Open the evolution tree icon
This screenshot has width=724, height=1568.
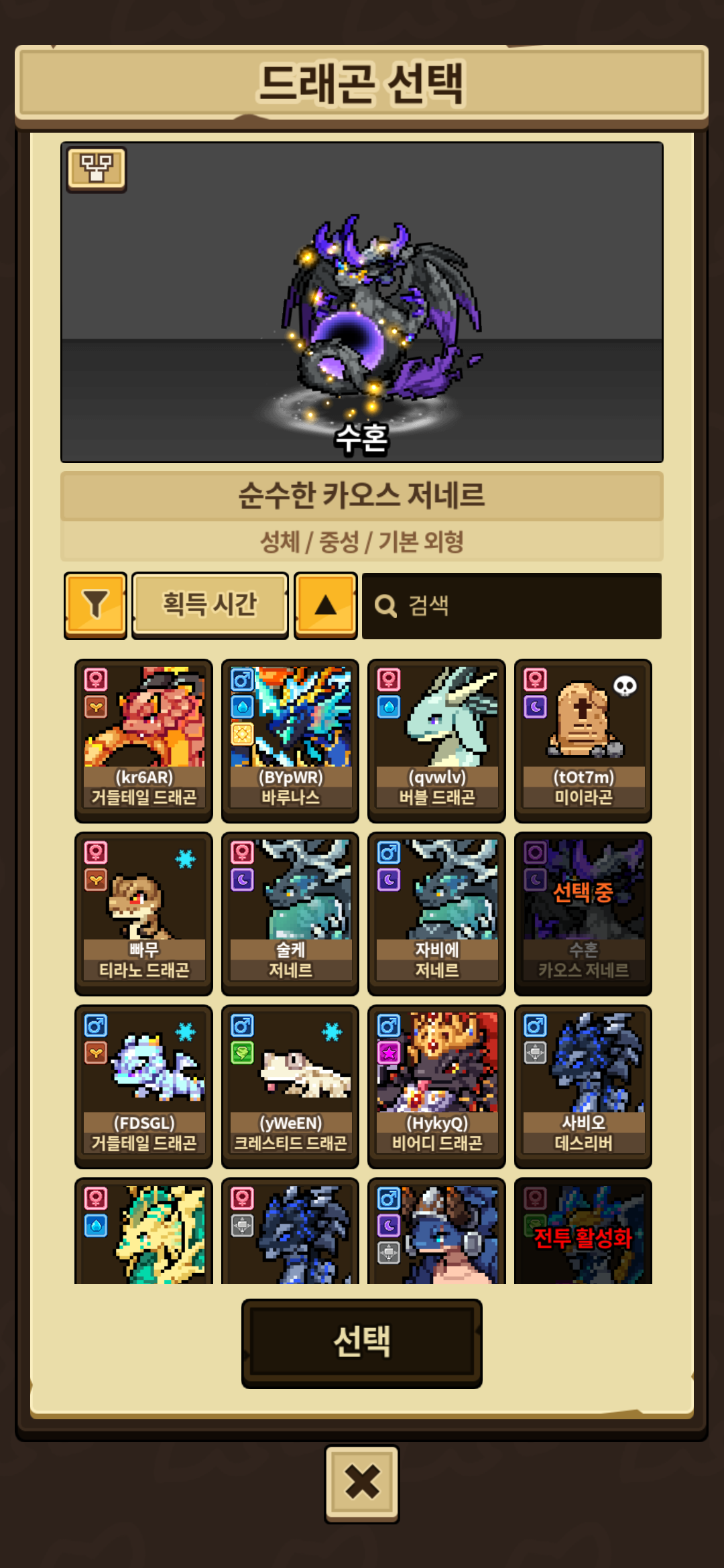coord(97,168)
